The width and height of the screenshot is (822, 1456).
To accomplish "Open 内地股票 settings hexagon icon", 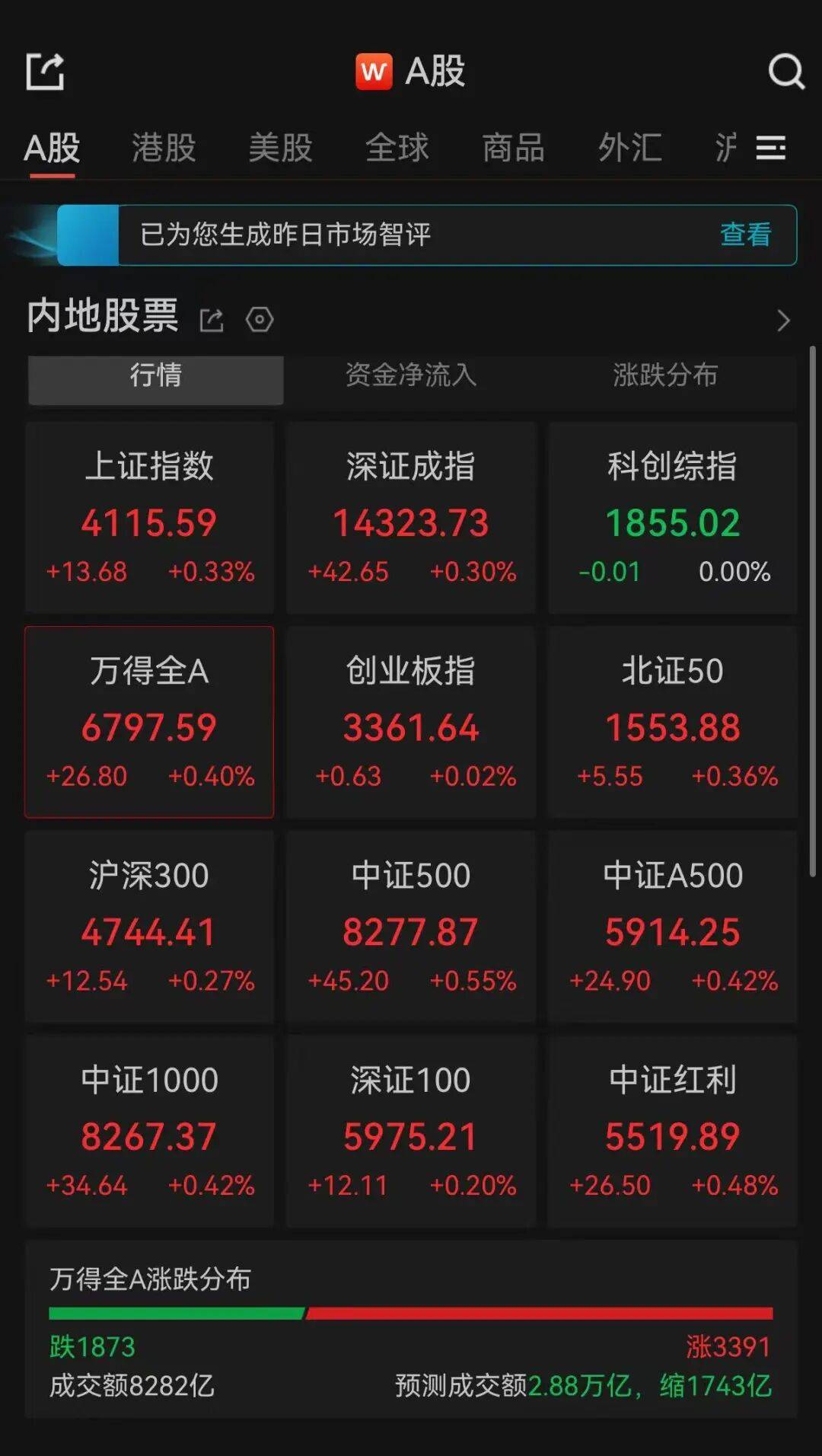I will point(260,320).
